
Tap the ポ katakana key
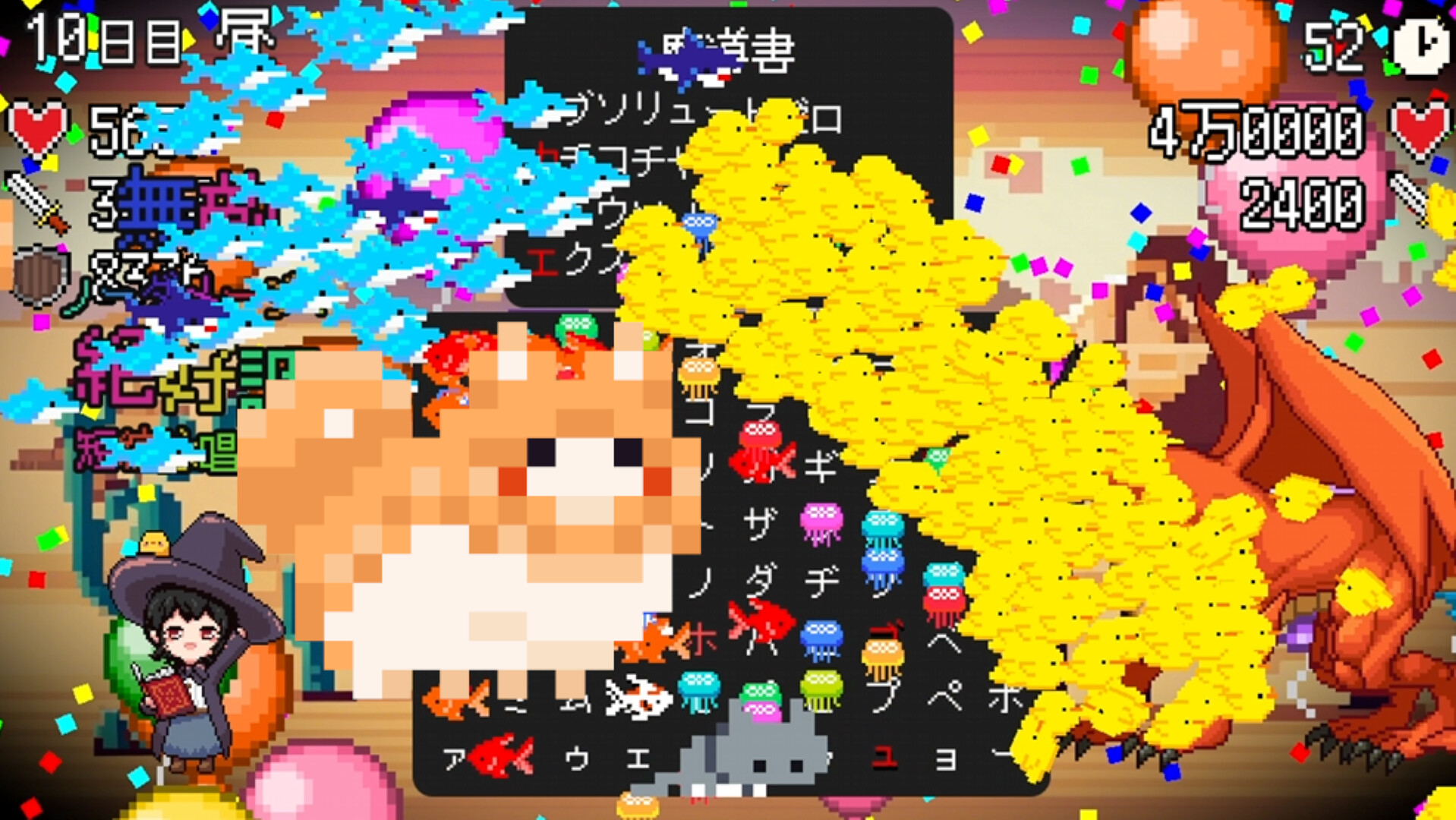pyautogui.click(x=1006, y=697)
